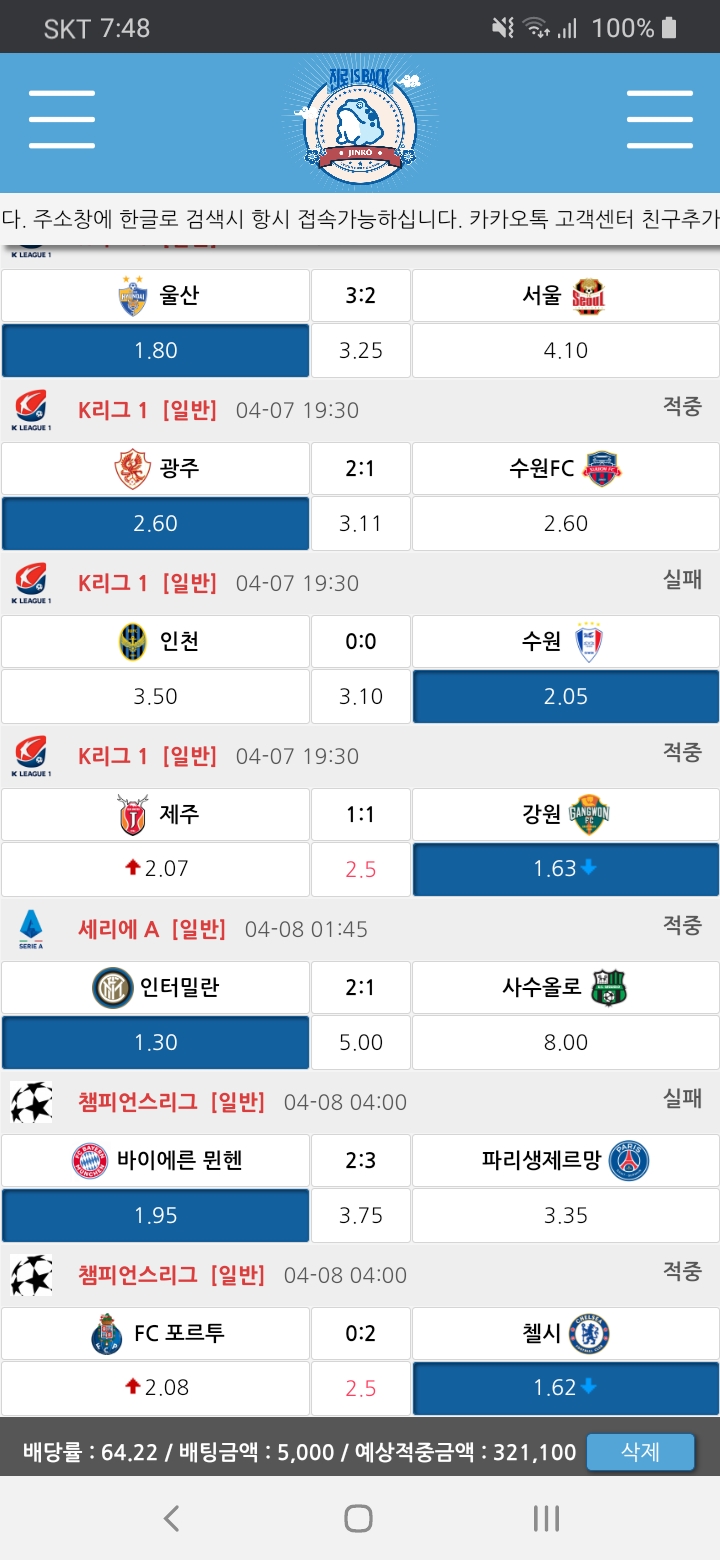Select 인터밀란 odds 1.30
Image resolution: width=720 pixels, height=1560 pixels.
(155, 1042)
